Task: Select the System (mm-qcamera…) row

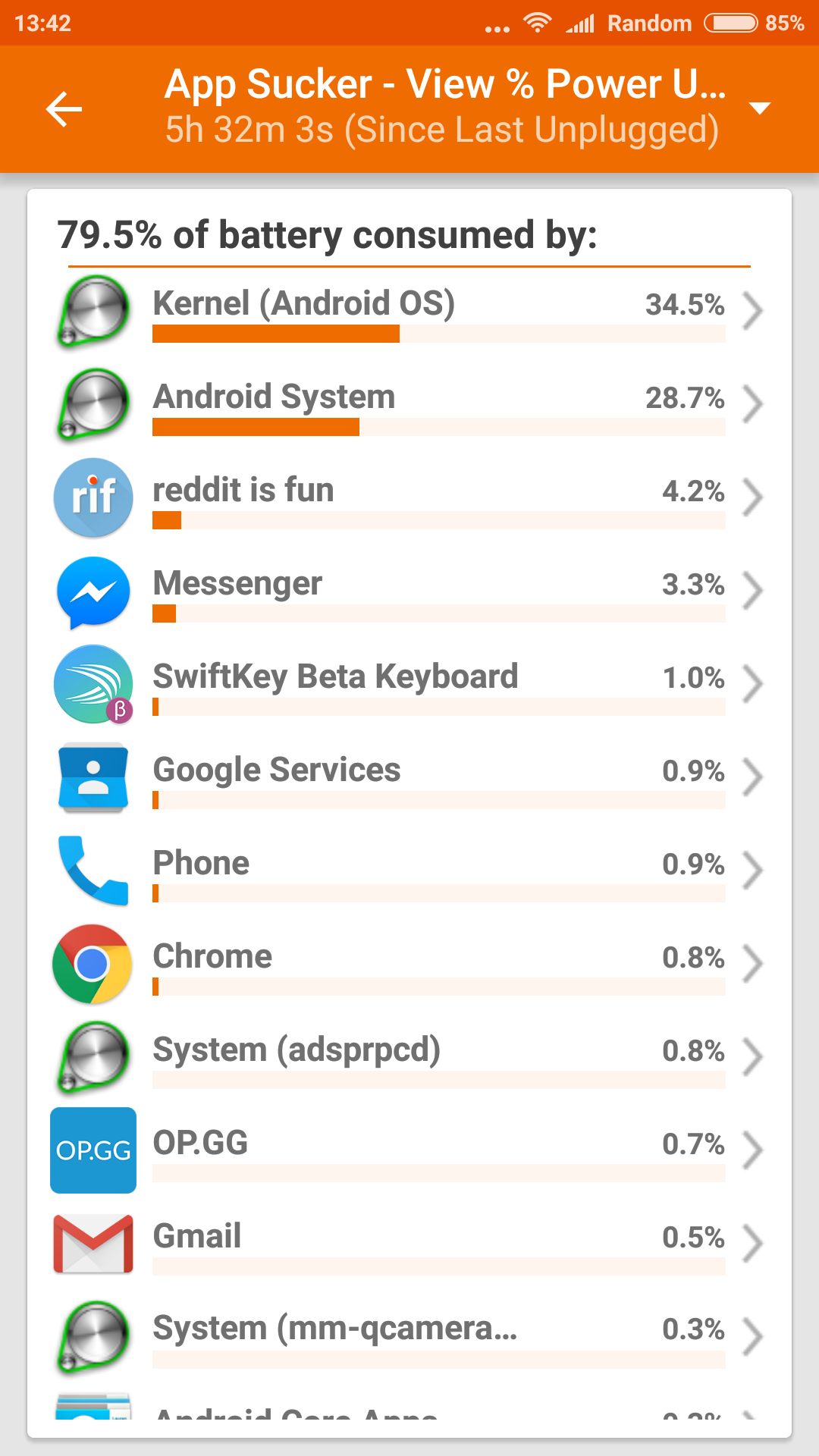Action: (x=409, y=1338)
